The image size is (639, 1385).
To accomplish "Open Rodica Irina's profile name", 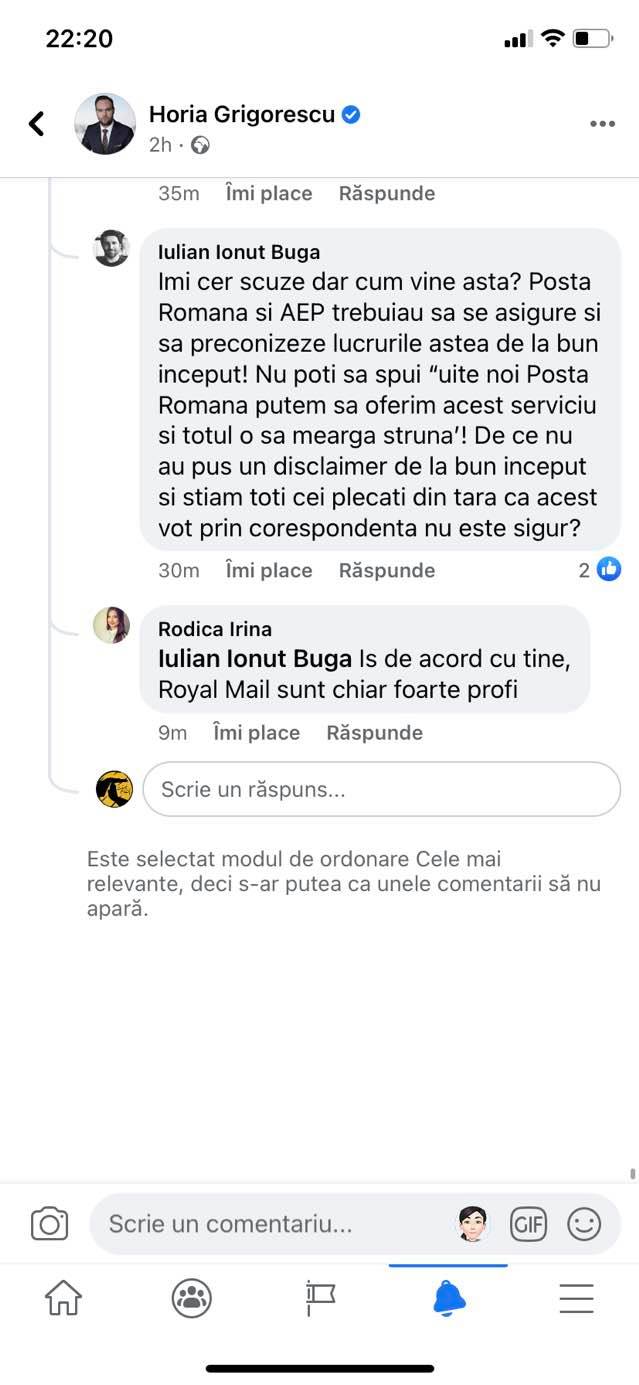I will click(215, 629).
